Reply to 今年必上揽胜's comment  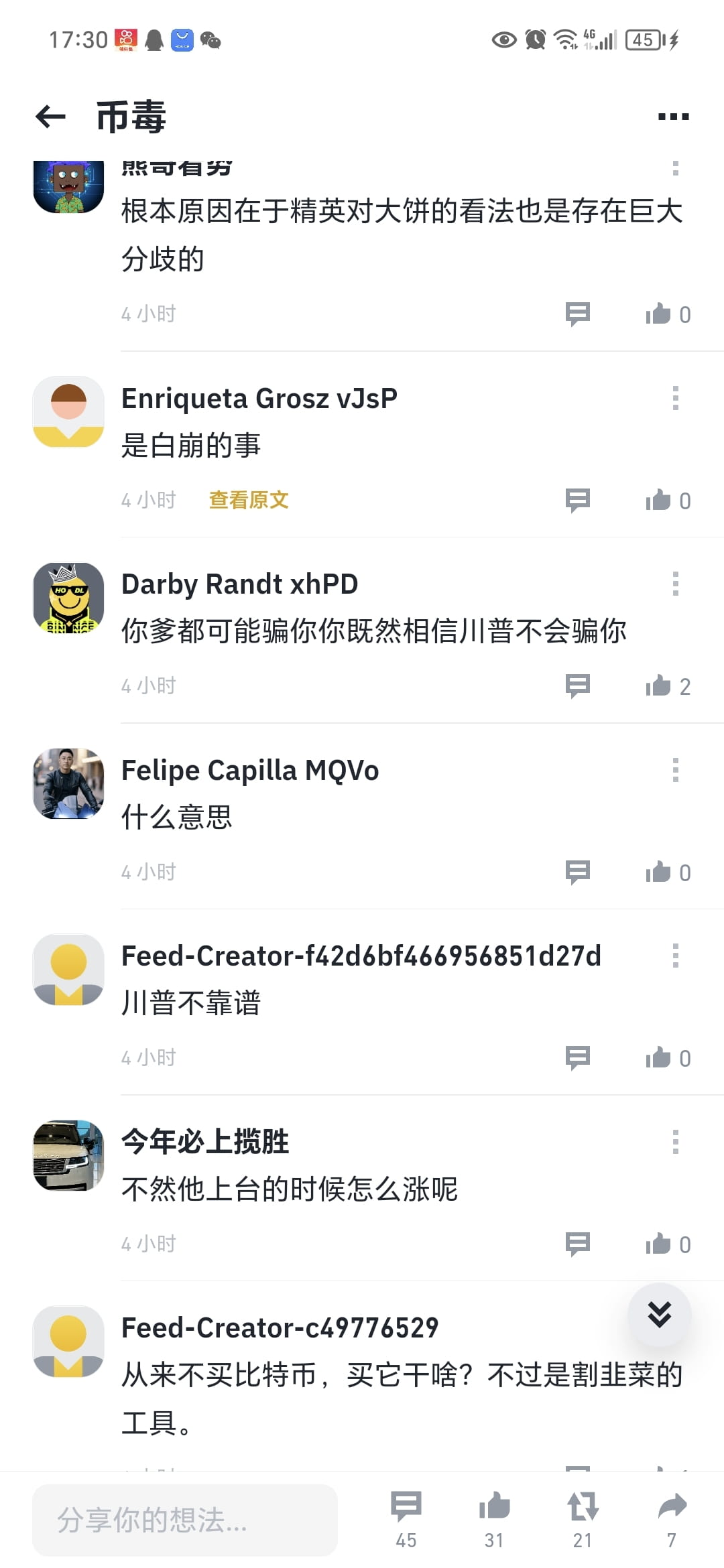(577, 1244)
